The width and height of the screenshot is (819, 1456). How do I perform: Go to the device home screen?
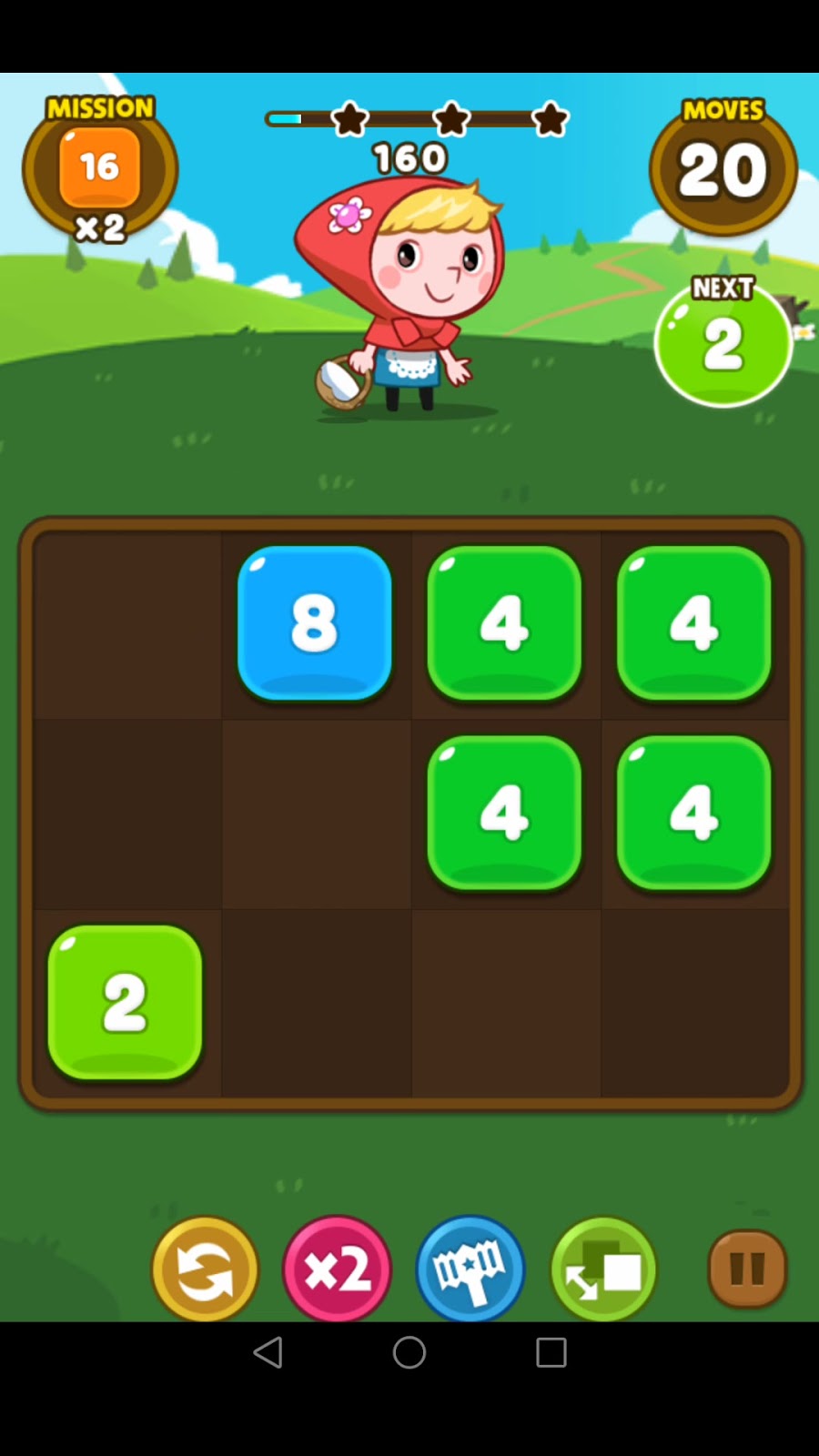click(409, 1352)
